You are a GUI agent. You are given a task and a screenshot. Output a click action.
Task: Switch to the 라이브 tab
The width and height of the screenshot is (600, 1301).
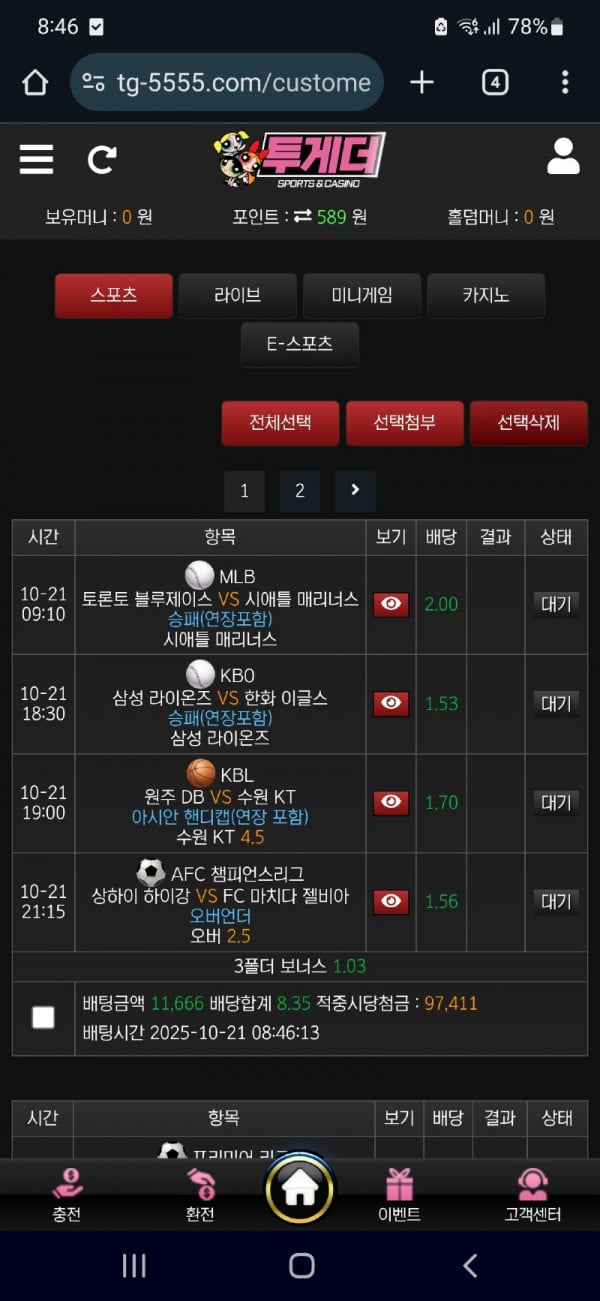click(x=237, y=295)
